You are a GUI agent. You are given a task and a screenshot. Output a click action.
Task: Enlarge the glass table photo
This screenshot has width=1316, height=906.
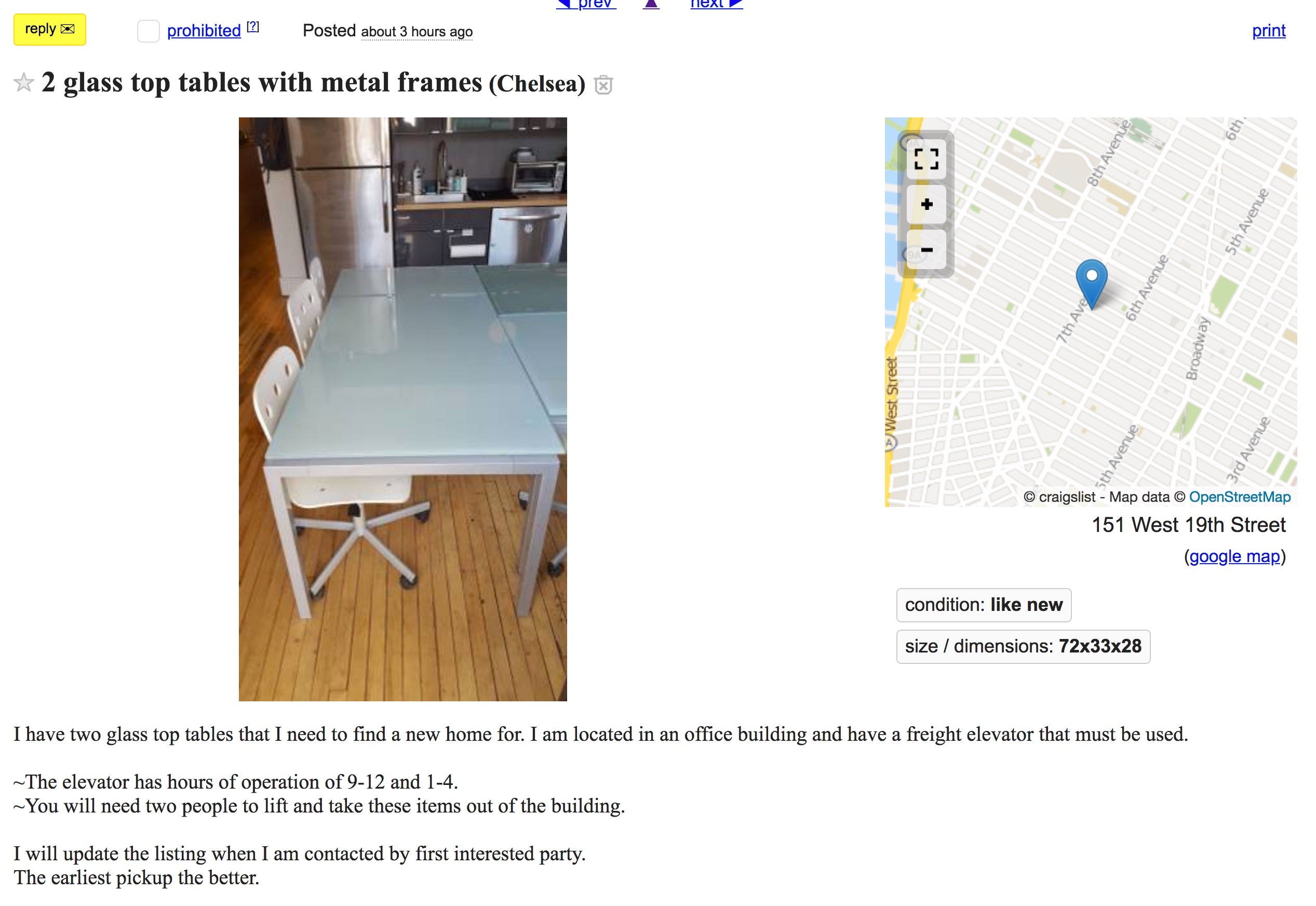point(402,409)
